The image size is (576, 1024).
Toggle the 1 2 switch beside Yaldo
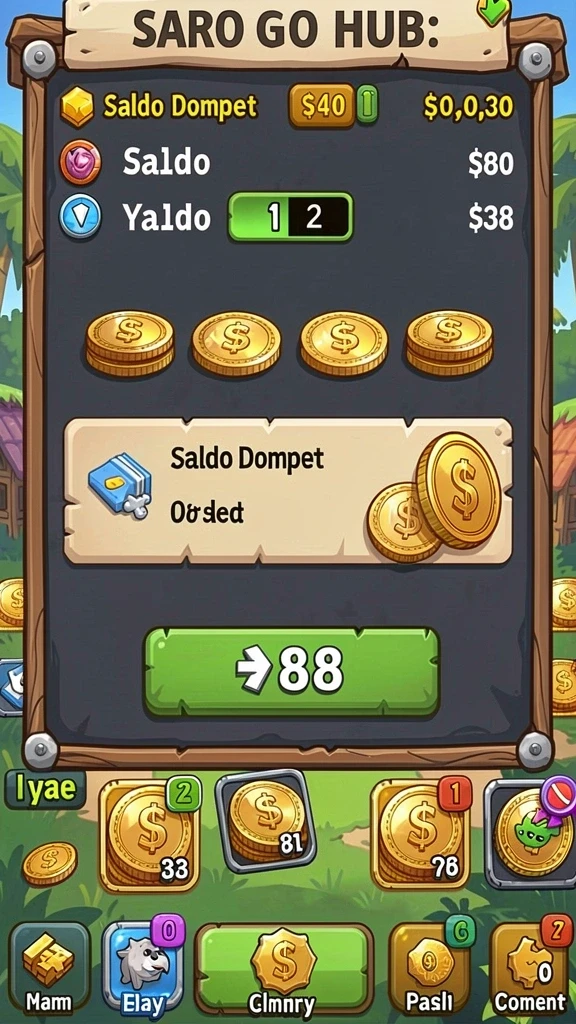290,217
